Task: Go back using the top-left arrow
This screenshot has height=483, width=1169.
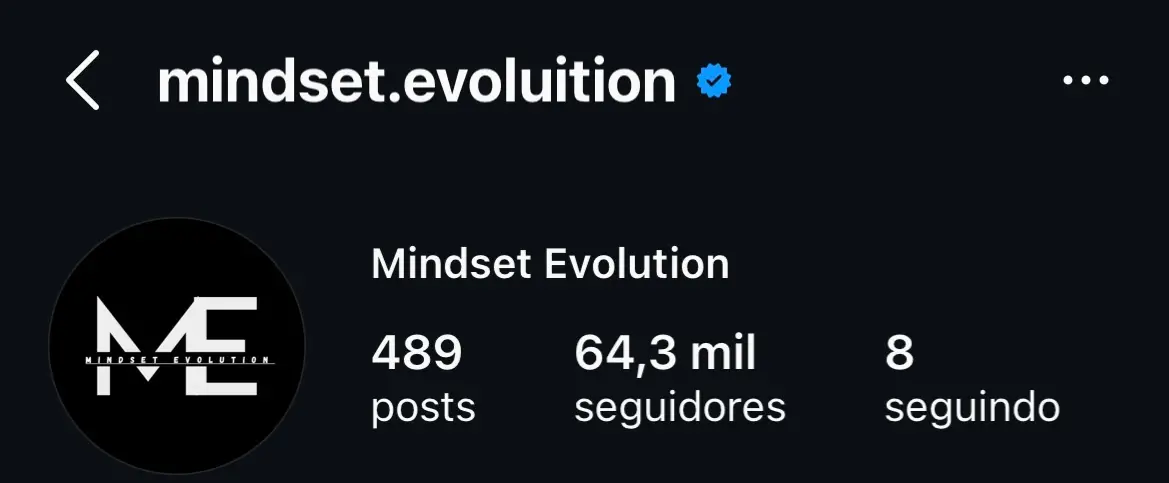Action: (x=83, y=82)
